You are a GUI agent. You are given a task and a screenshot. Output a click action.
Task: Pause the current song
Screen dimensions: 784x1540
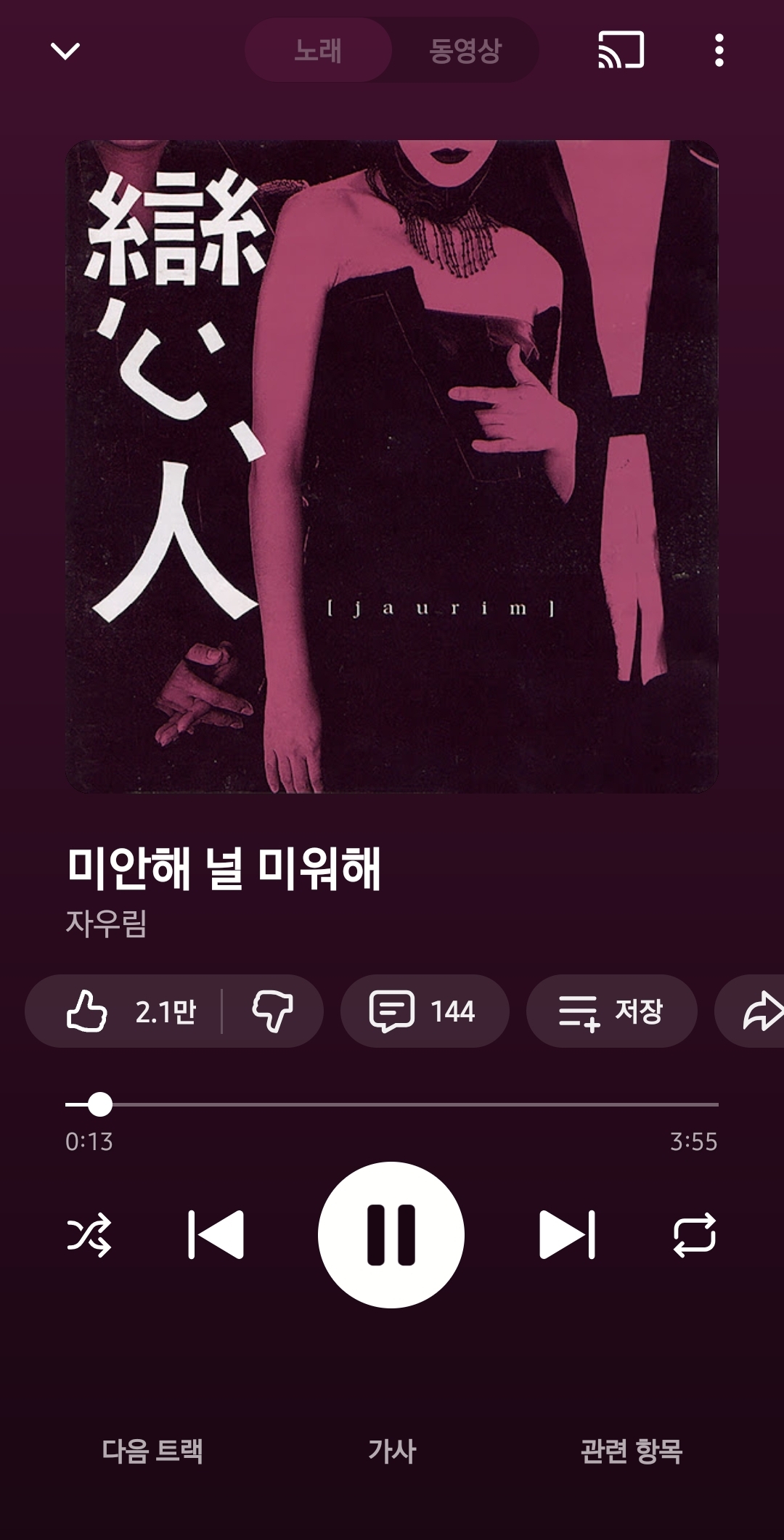pos(391,1234)
